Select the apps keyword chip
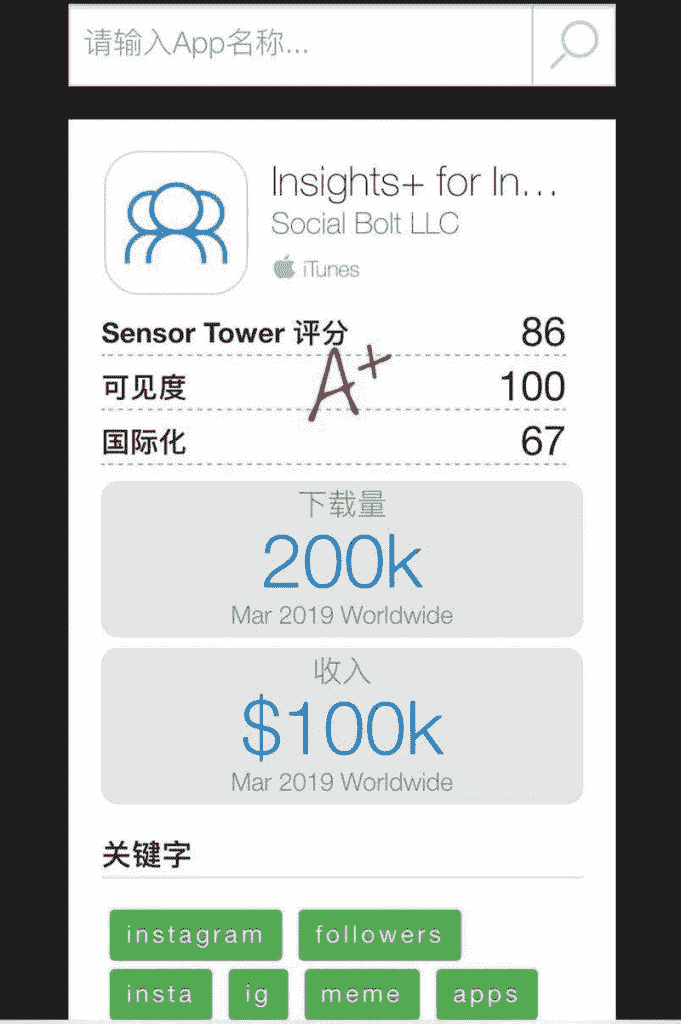Viewport: 681px width, 1024px height. (x=486, y=994)
